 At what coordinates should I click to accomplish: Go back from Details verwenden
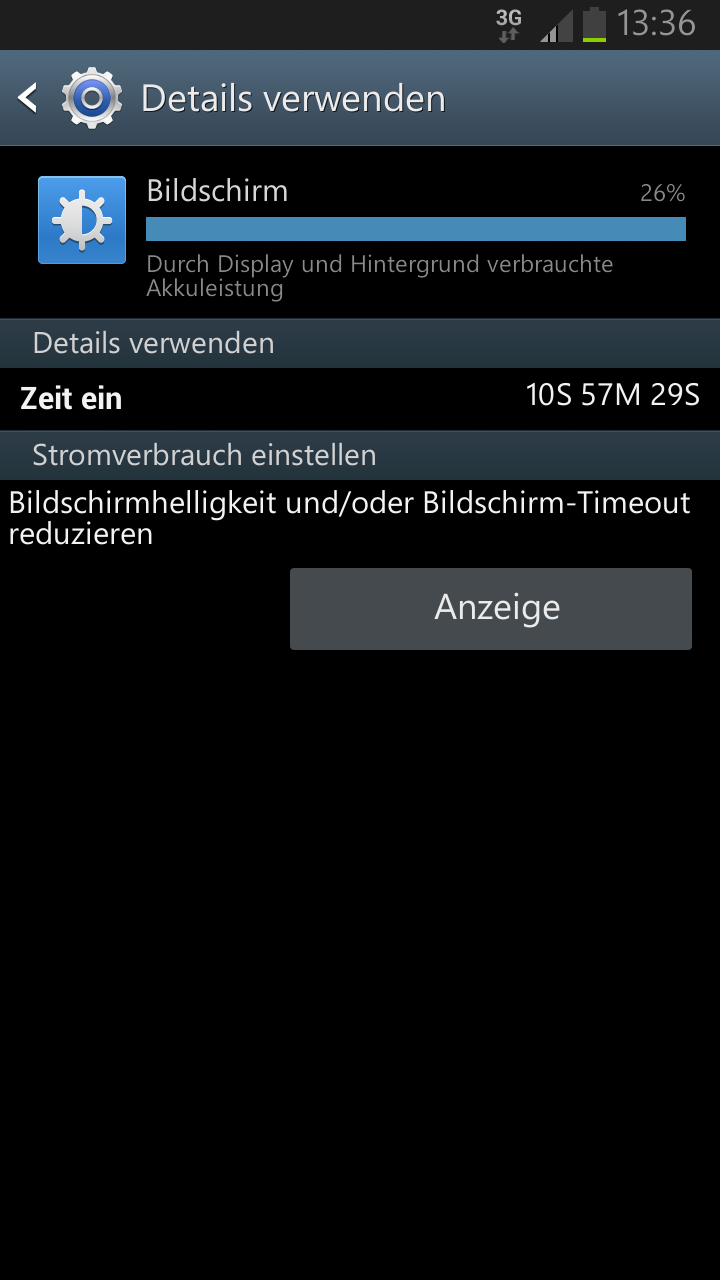[x=30, y=98]
